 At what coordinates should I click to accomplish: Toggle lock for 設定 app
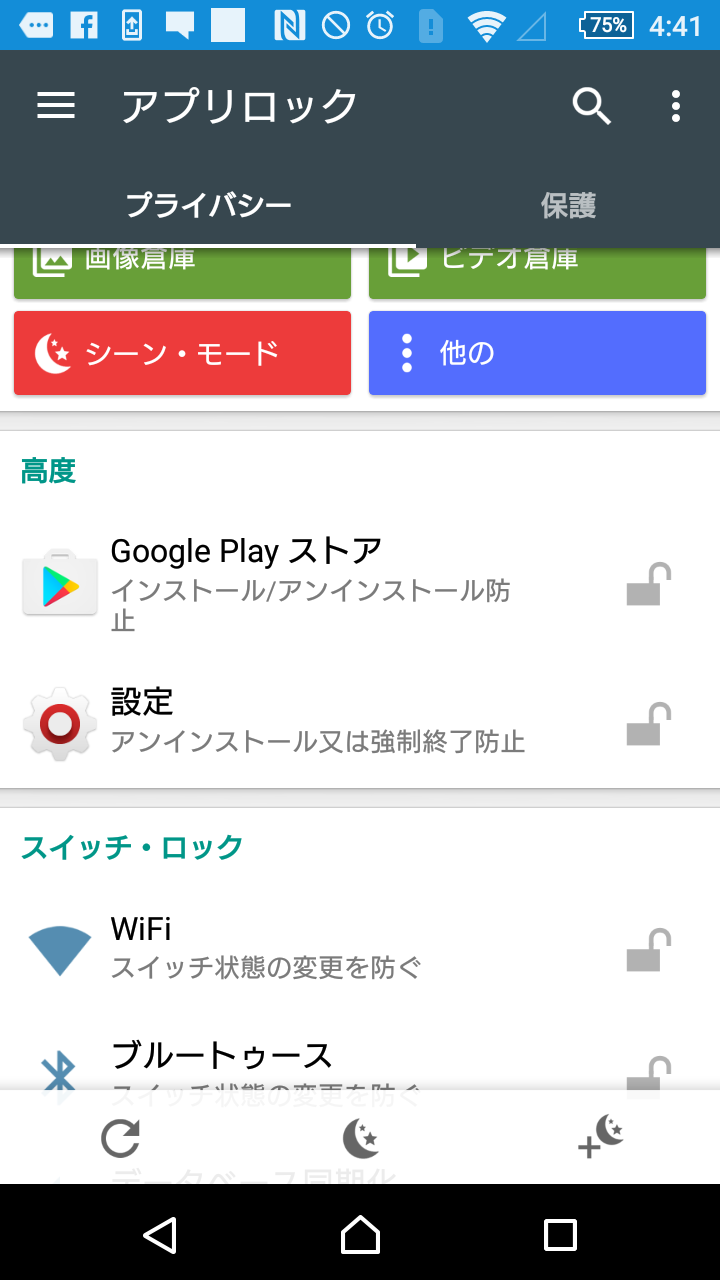648,724
